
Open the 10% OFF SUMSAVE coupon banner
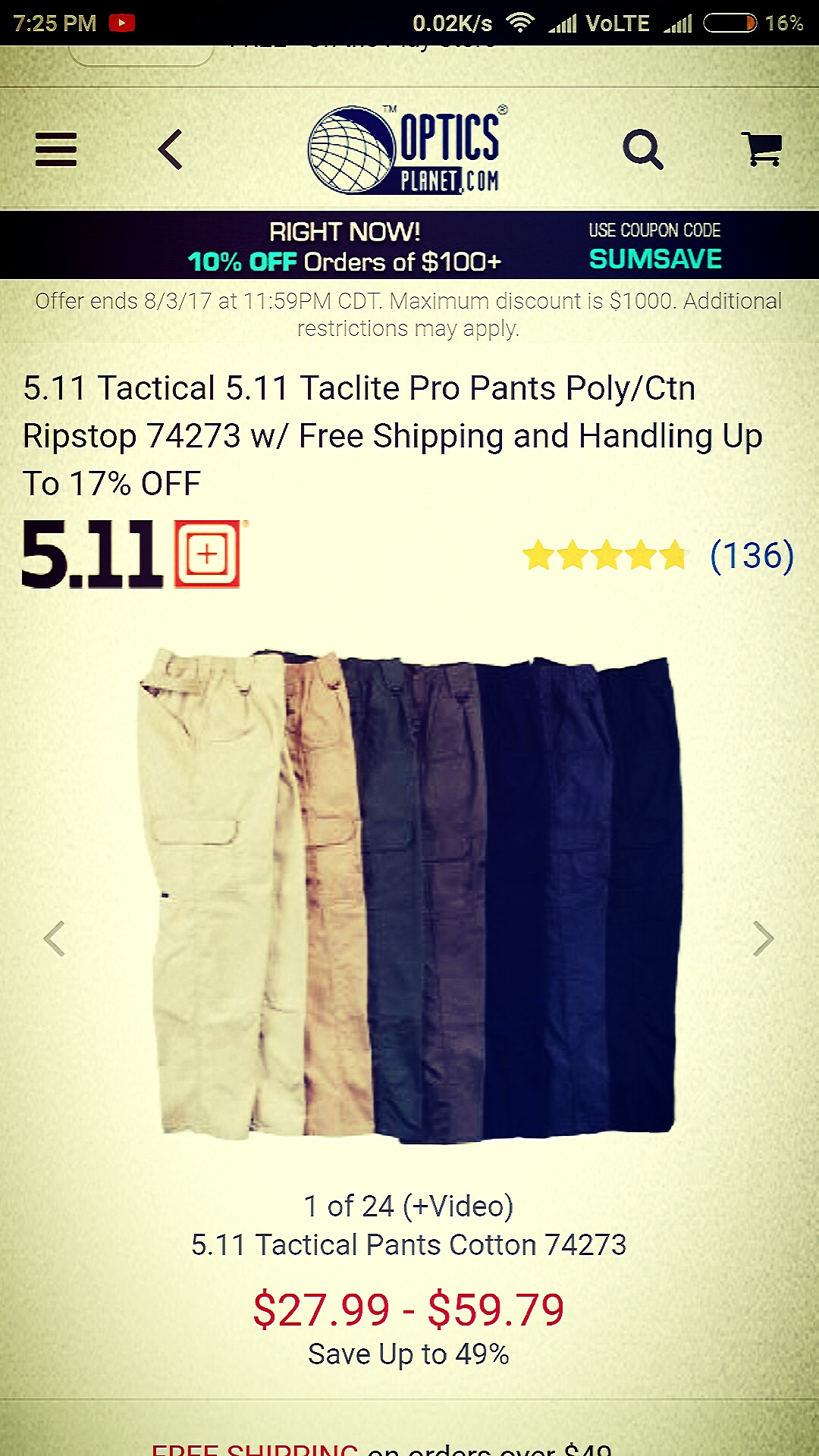coord(409,246)
